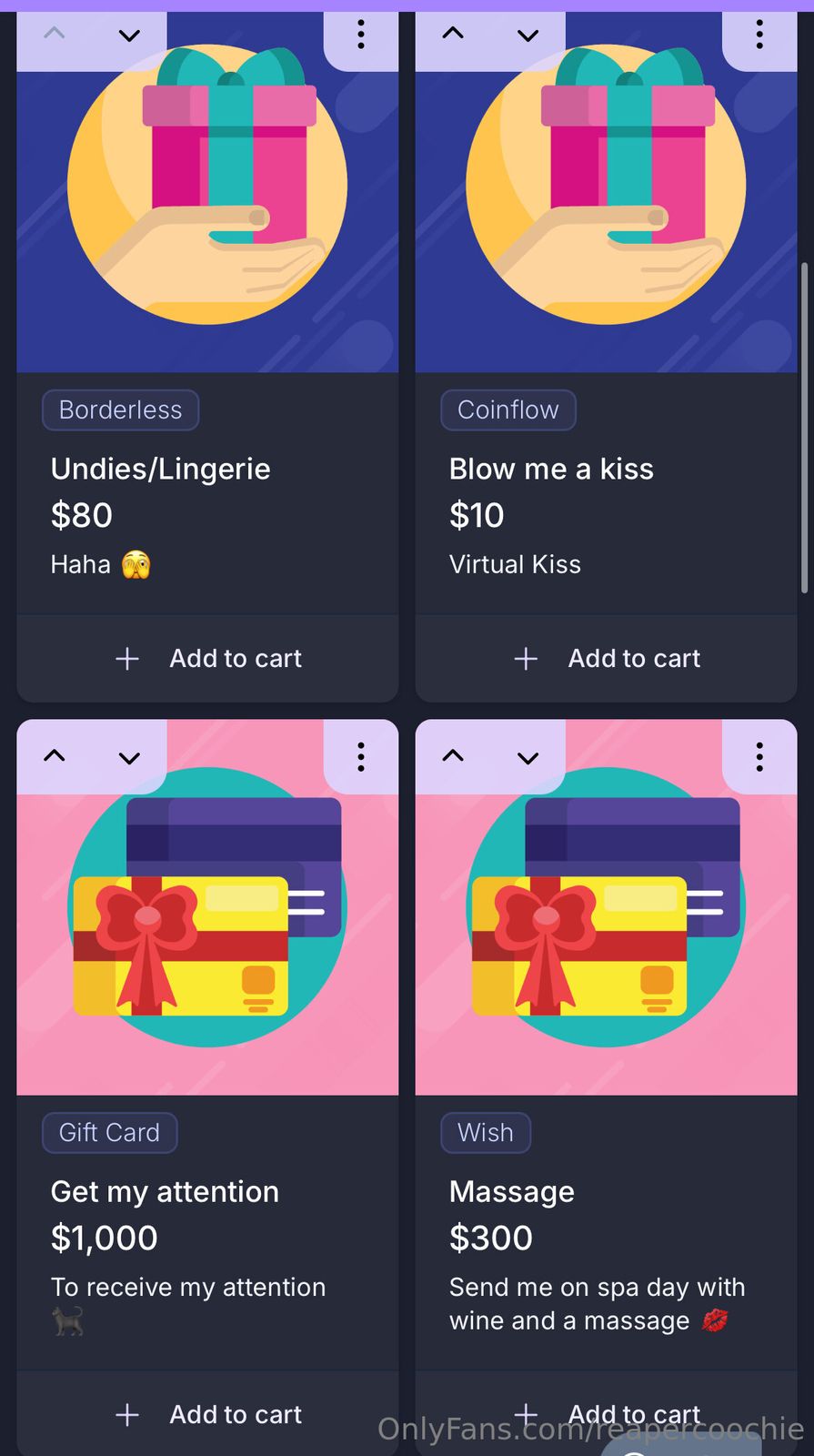Open overflow menu on Blow me a kiss card
This screenshot has width=814, height=1456.
759,35
